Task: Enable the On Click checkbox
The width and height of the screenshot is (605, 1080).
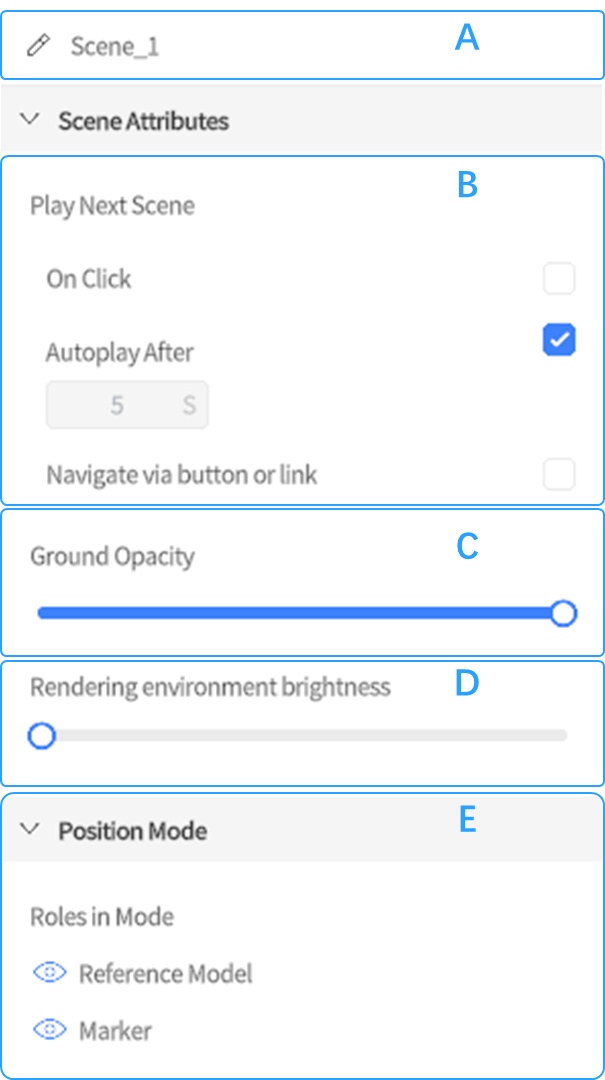Action: pyautogui.click(x=559, y=279)
